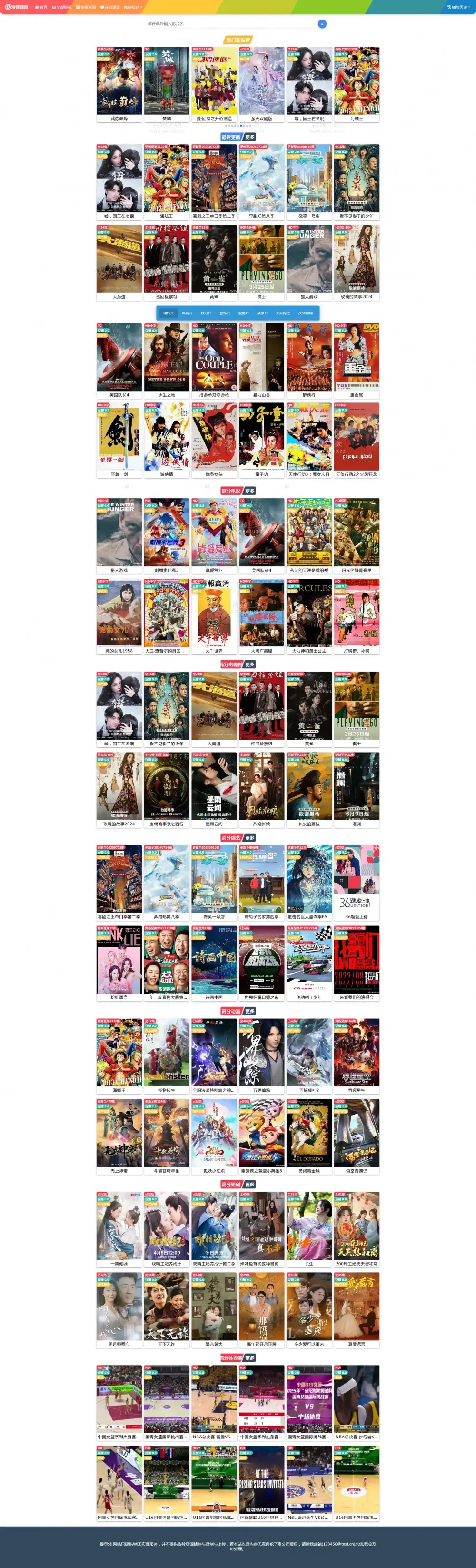Tap the blue search icon button

click(x=322, y=24)
